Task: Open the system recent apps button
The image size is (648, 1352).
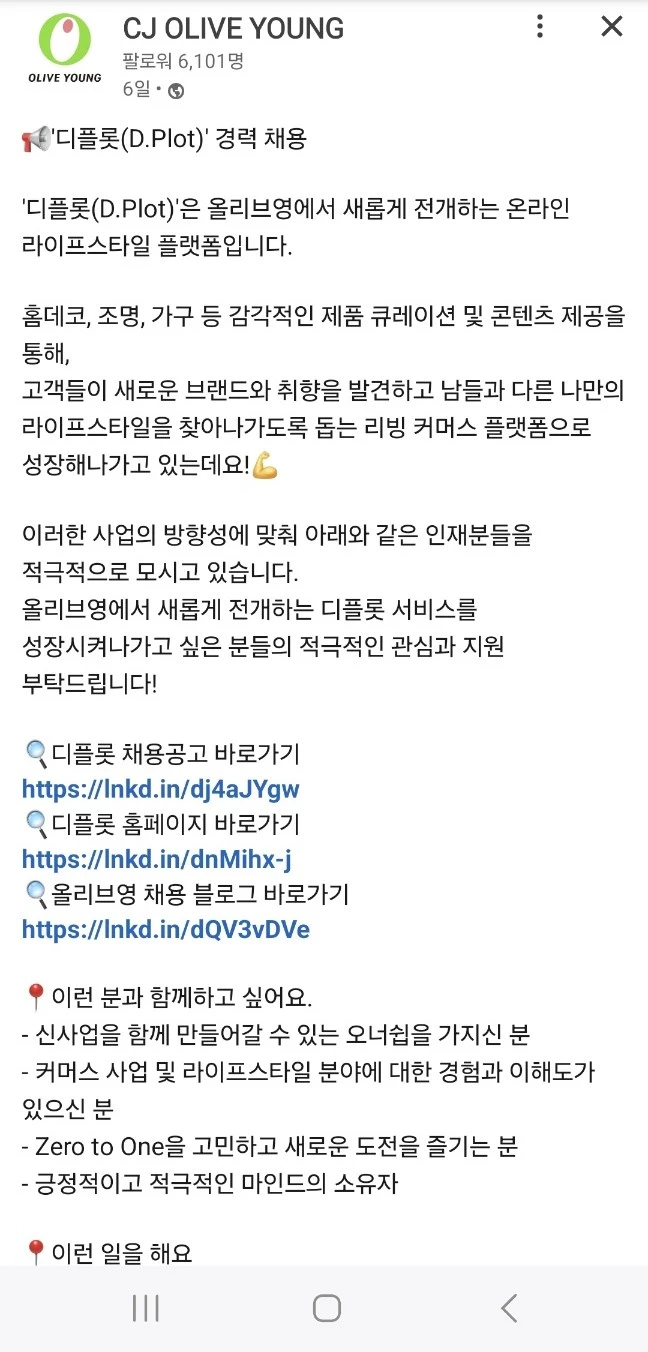Action: pyautogui.click(x=146, y=1308)
